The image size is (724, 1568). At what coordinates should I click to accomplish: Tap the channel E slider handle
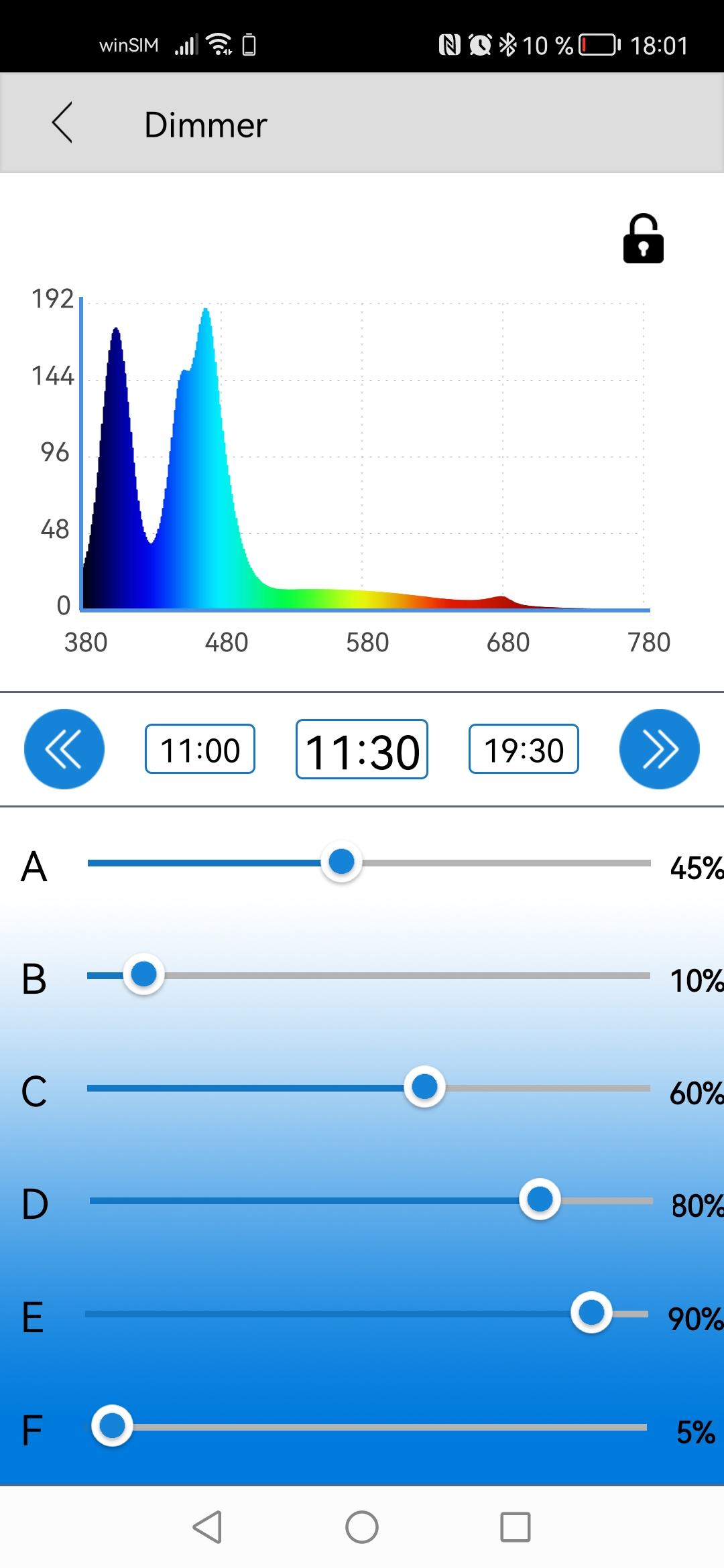click(591, 1313)
